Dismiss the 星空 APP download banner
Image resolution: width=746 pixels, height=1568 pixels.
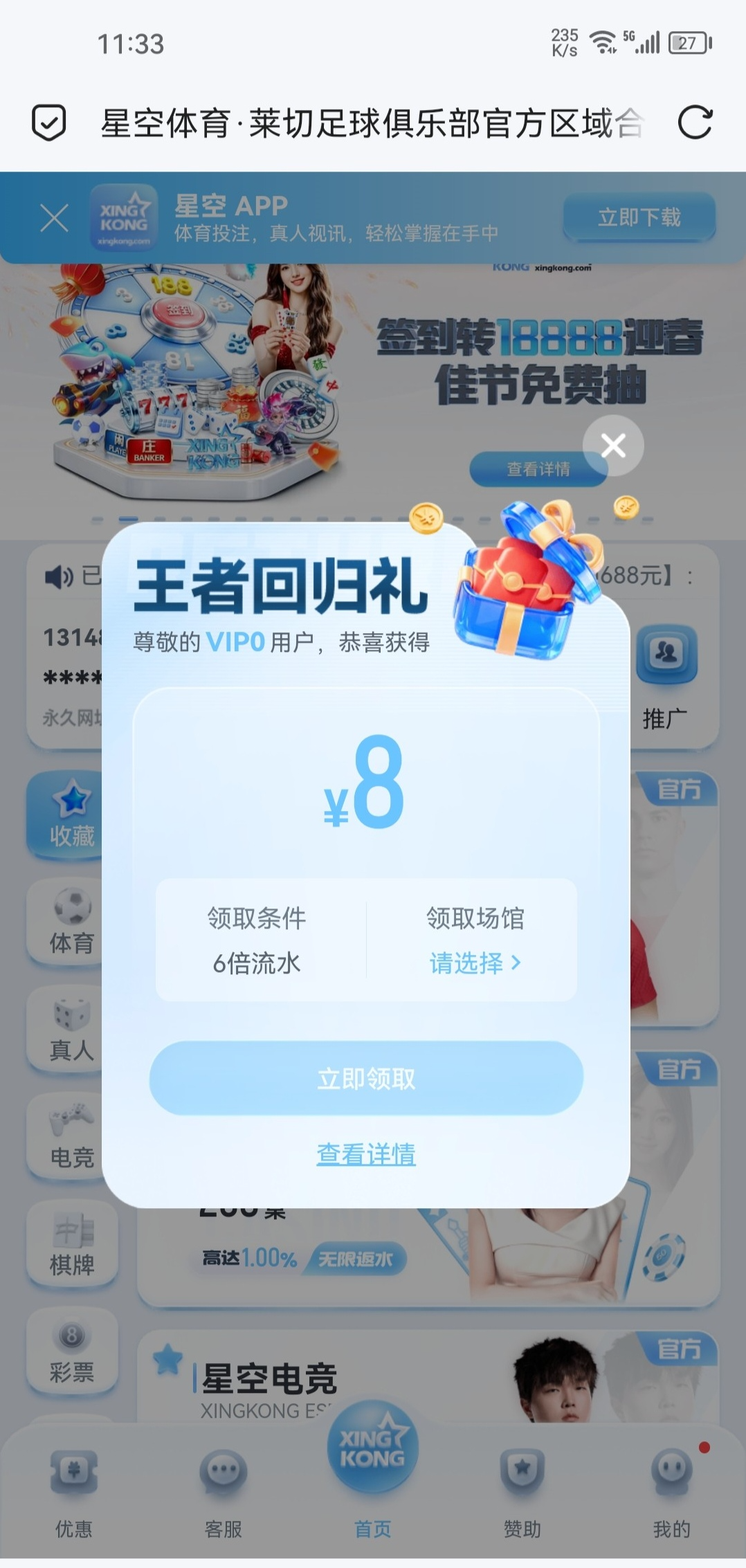(54, 218)
